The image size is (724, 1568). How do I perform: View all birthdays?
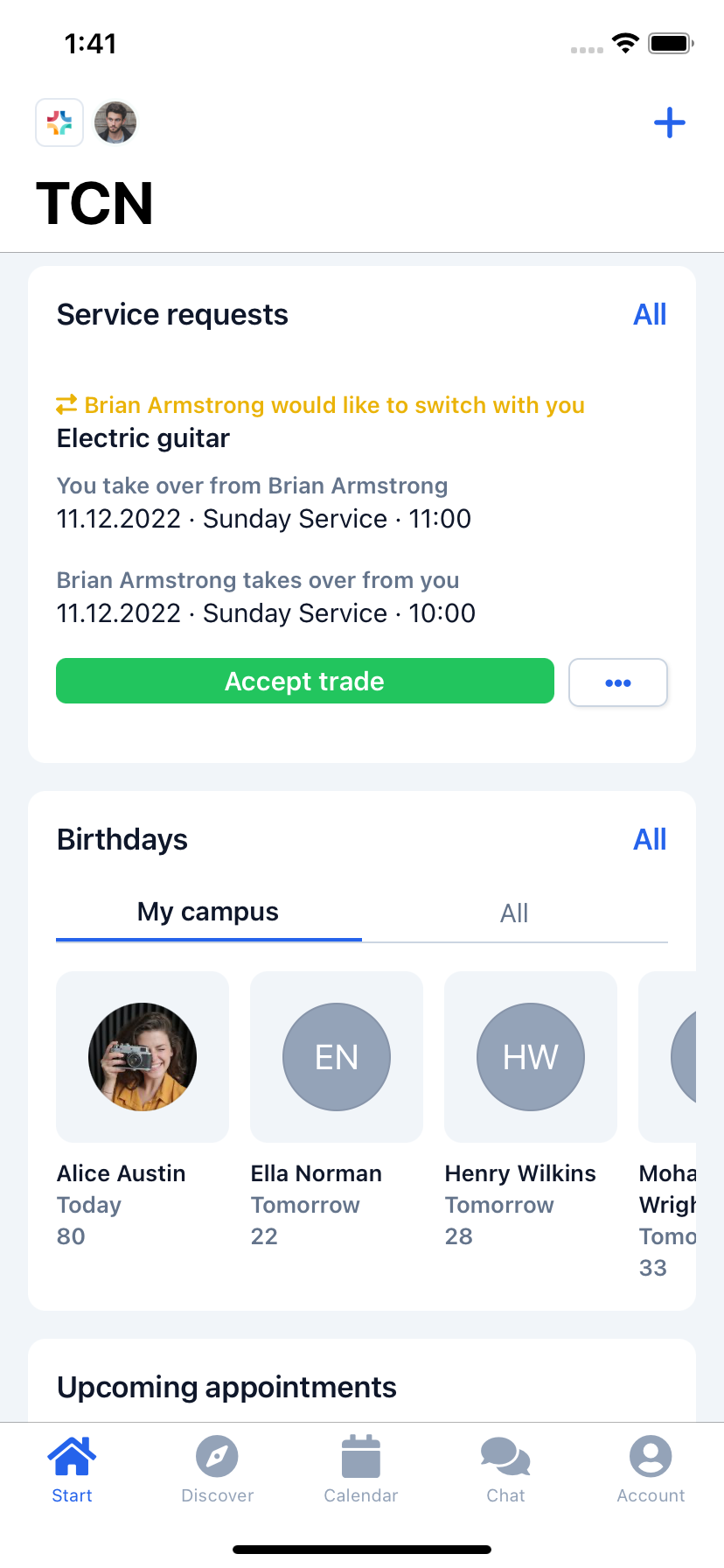click(650, 839)
